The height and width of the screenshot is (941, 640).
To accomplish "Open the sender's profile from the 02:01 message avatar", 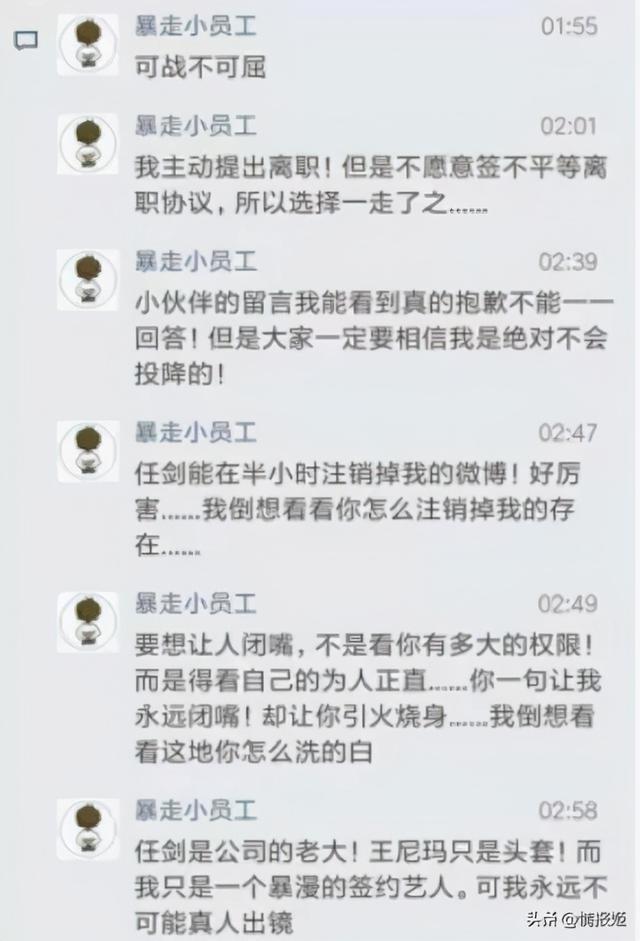I will pyautogui.click(x=88, y=145).
